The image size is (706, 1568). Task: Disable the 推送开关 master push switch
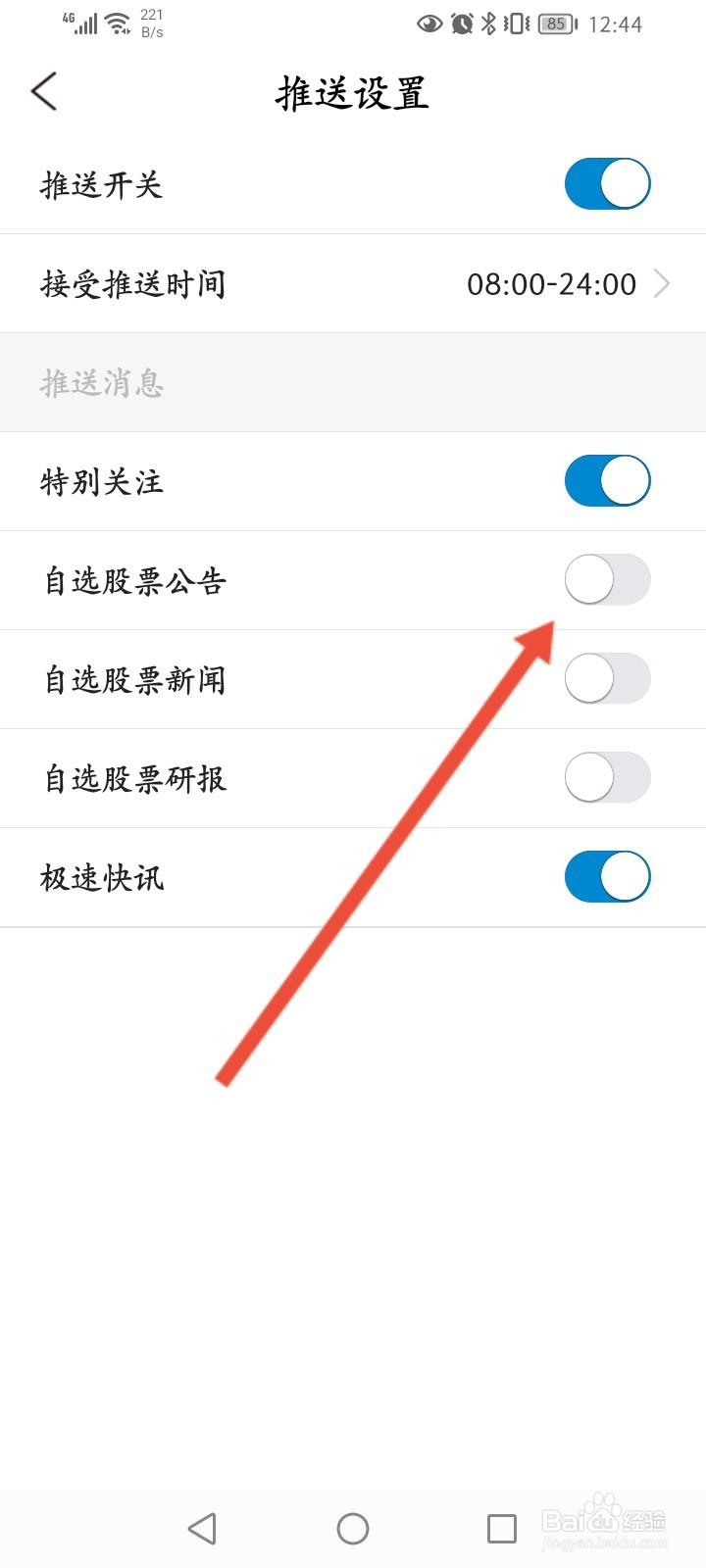pos(607,183)
